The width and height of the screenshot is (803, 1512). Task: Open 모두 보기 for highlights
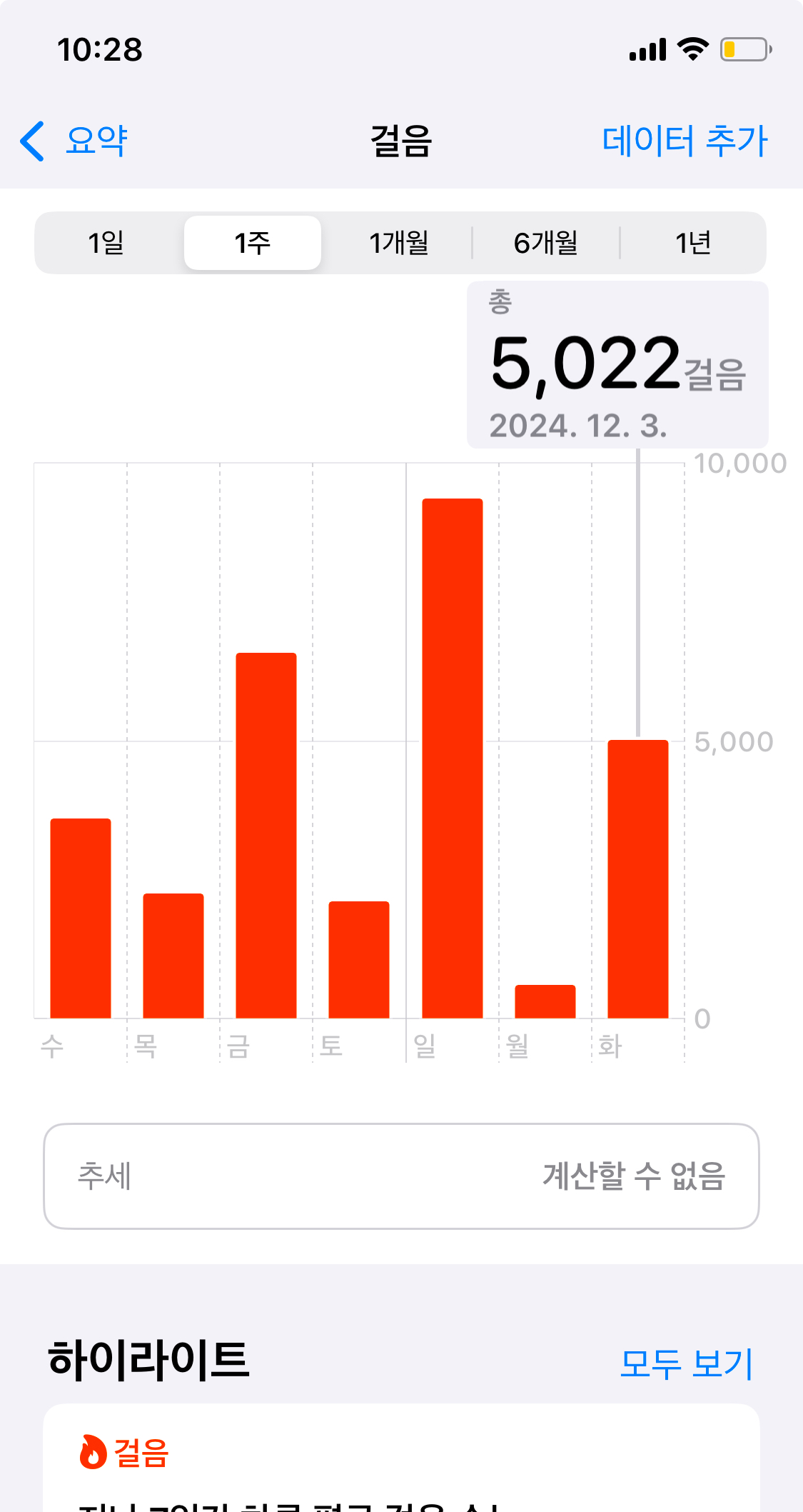(686, 1363)
